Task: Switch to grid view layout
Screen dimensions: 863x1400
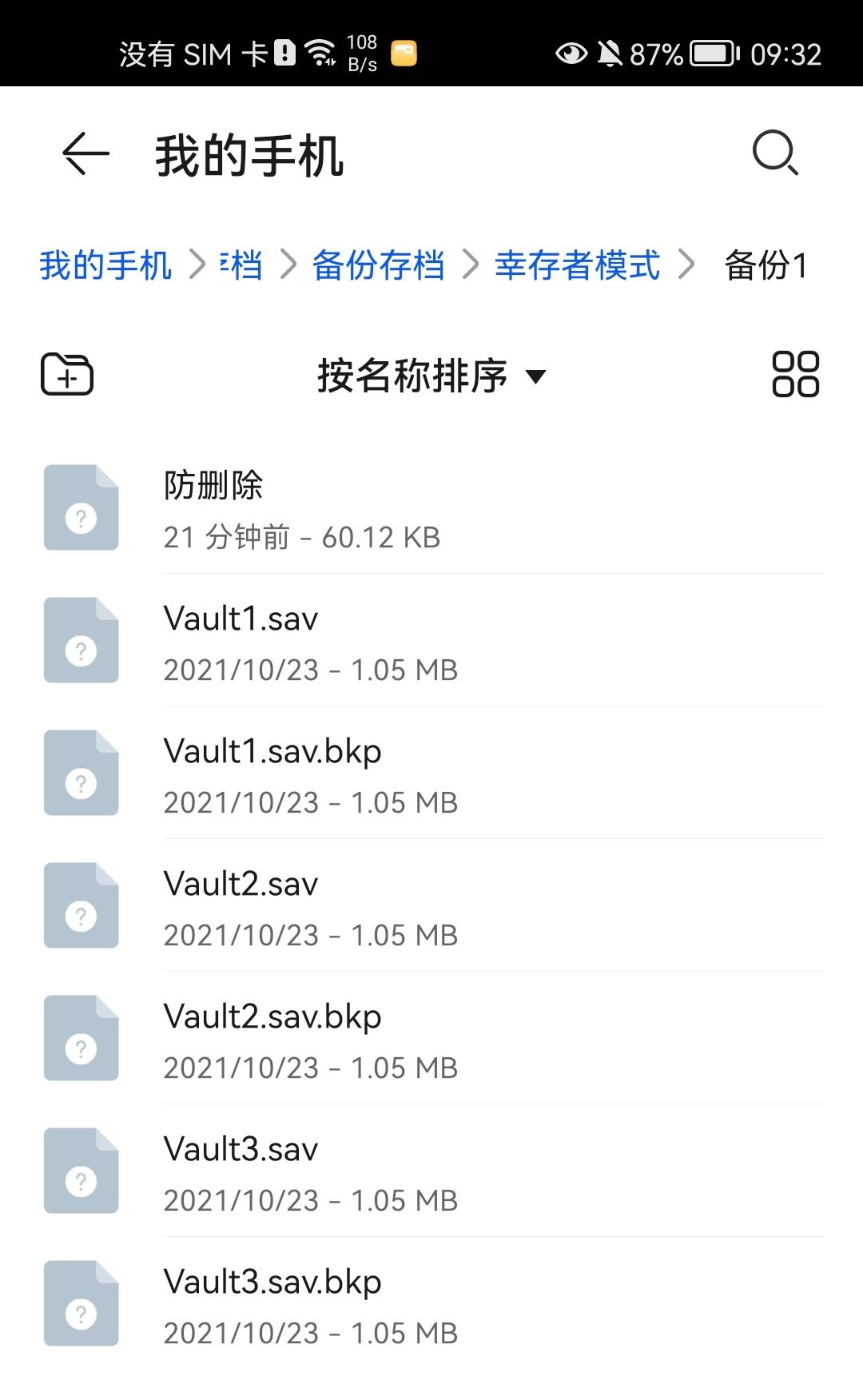Action: click(797, 375)
